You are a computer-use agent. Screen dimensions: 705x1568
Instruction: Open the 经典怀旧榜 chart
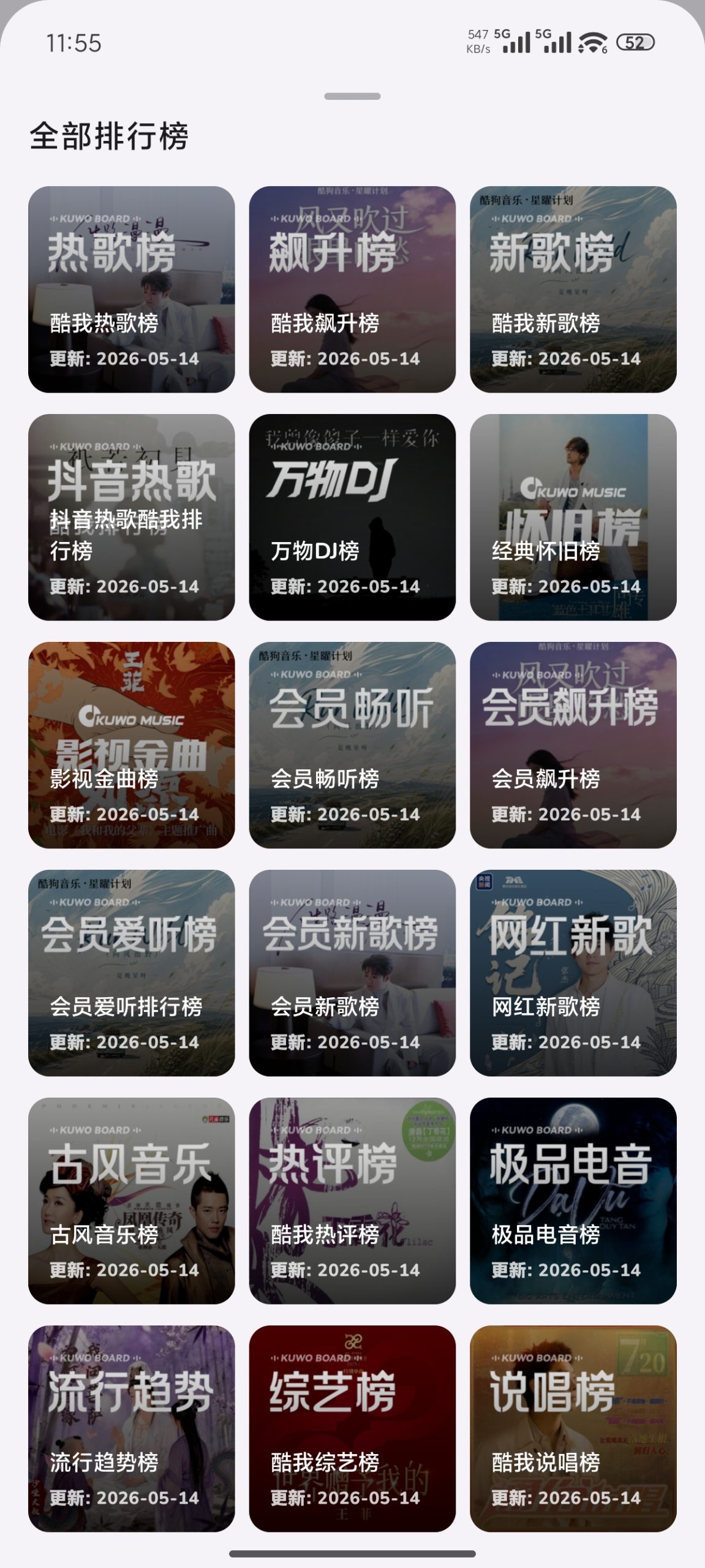(573, 517)
